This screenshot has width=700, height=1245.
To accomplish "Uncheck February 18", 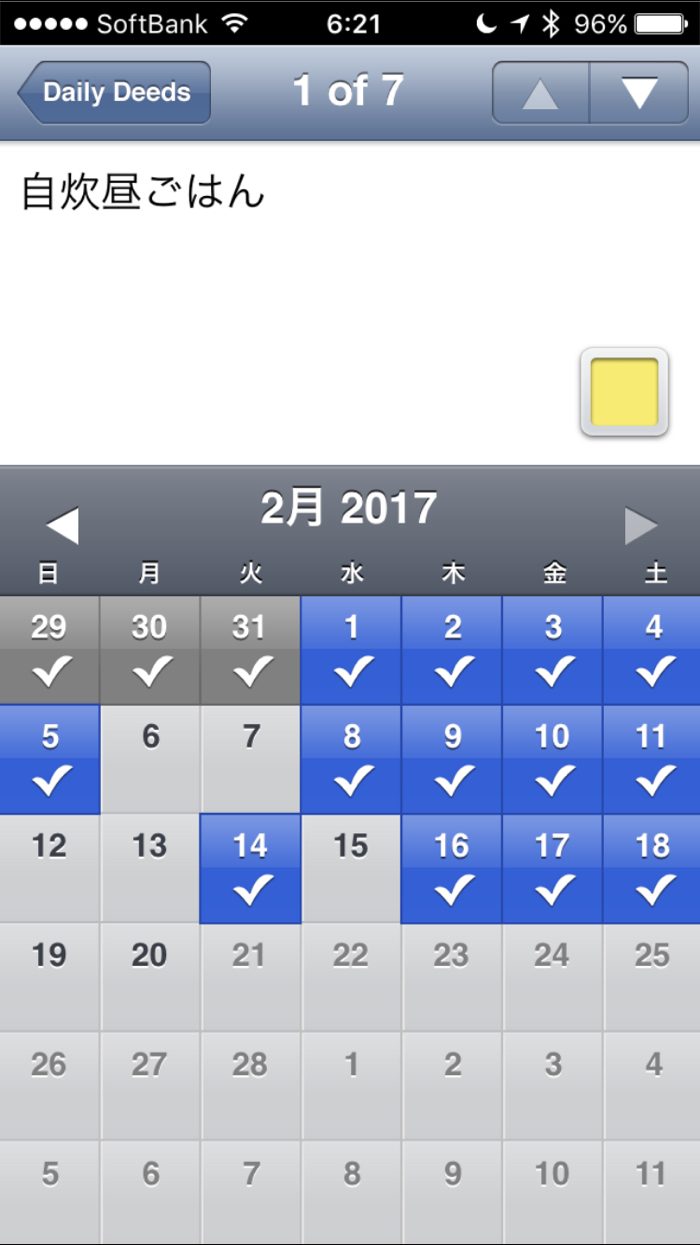I will [652, 868].
